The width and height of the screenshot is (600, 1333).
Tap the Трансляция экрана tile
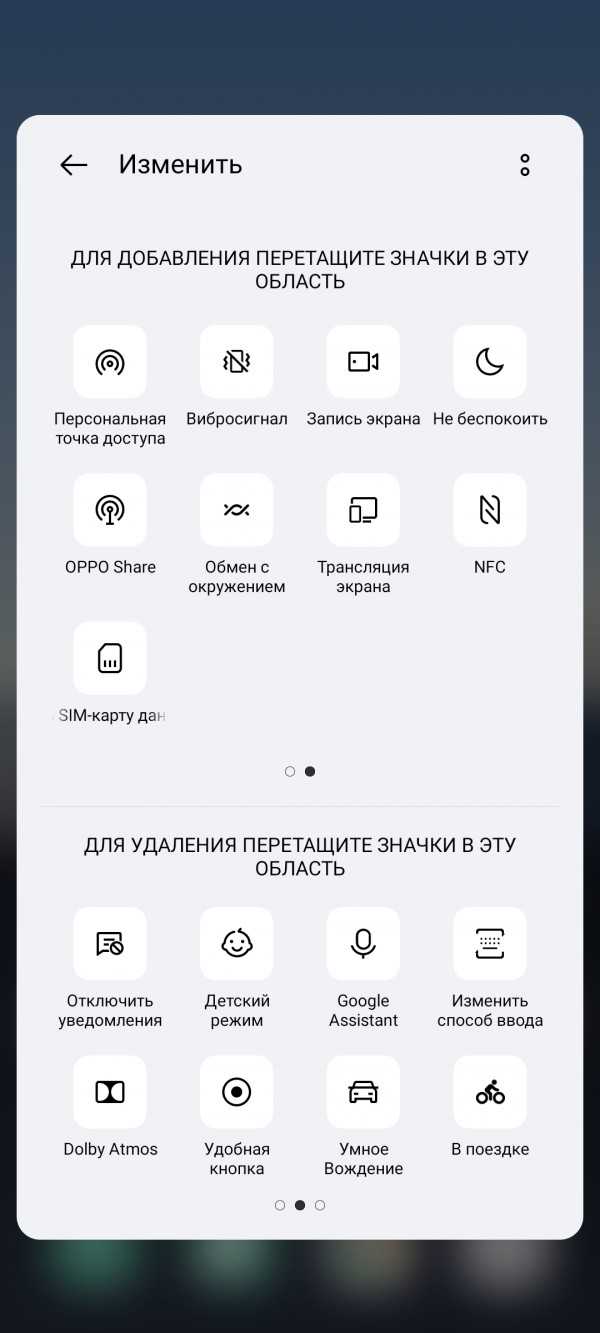[x=363, y=510]
